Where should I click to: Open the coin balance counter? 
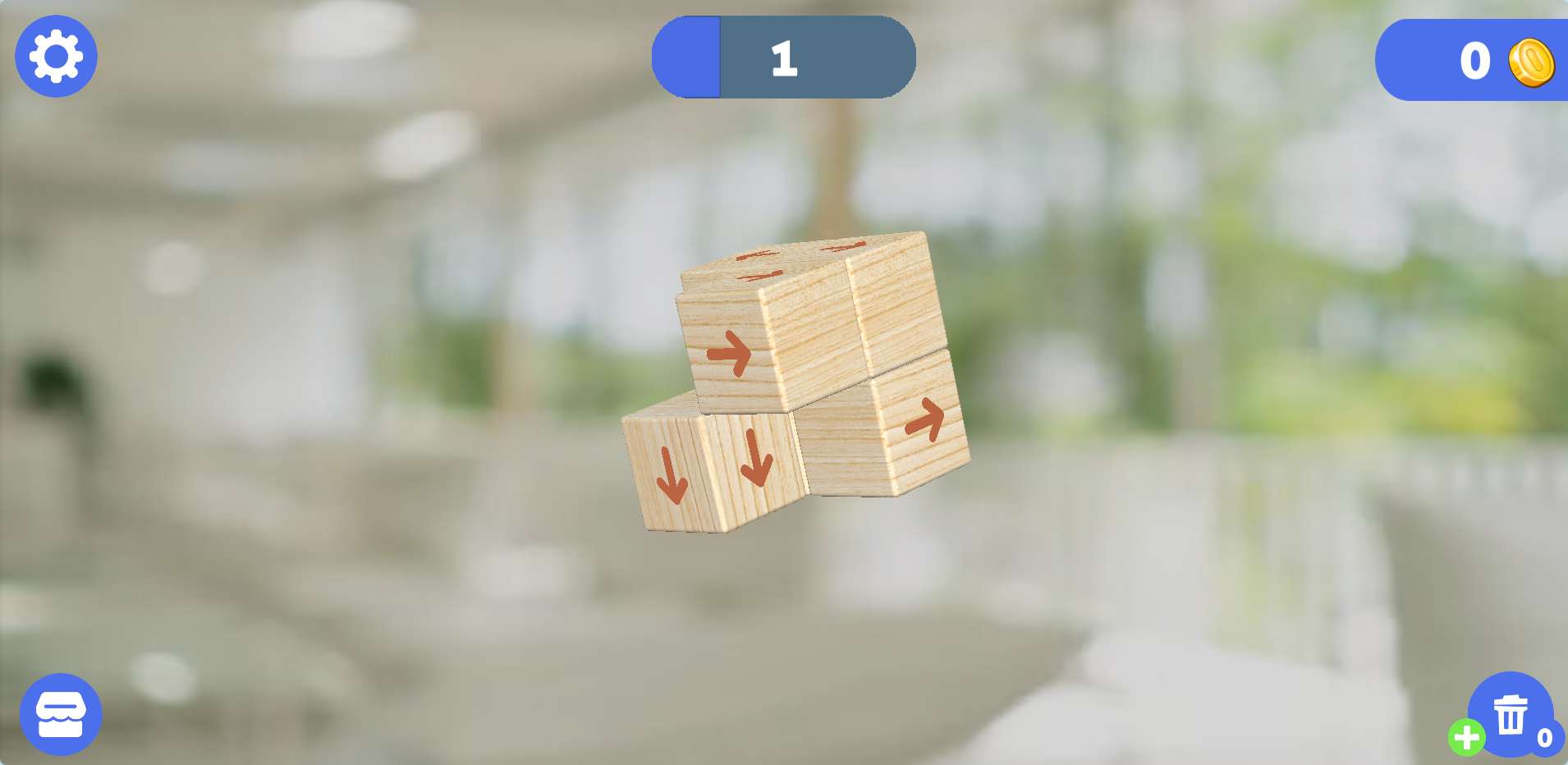tap(1474, 60)
